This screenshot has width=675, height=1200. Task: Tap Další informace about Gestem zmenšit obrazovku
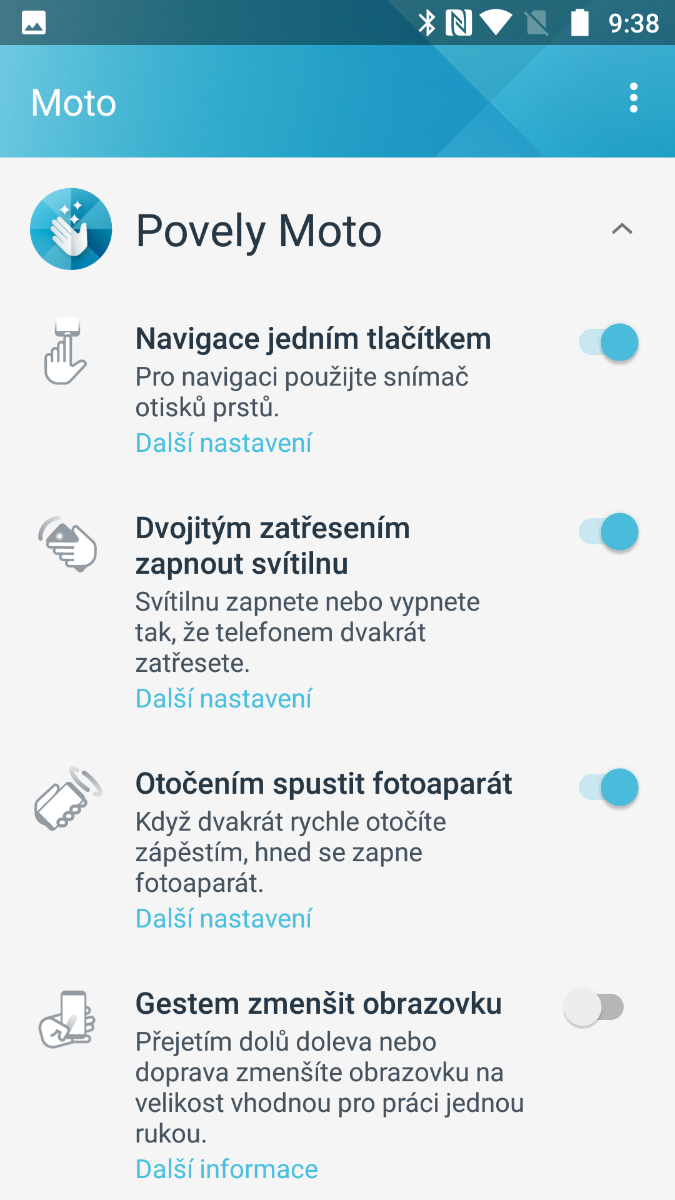227,1168
